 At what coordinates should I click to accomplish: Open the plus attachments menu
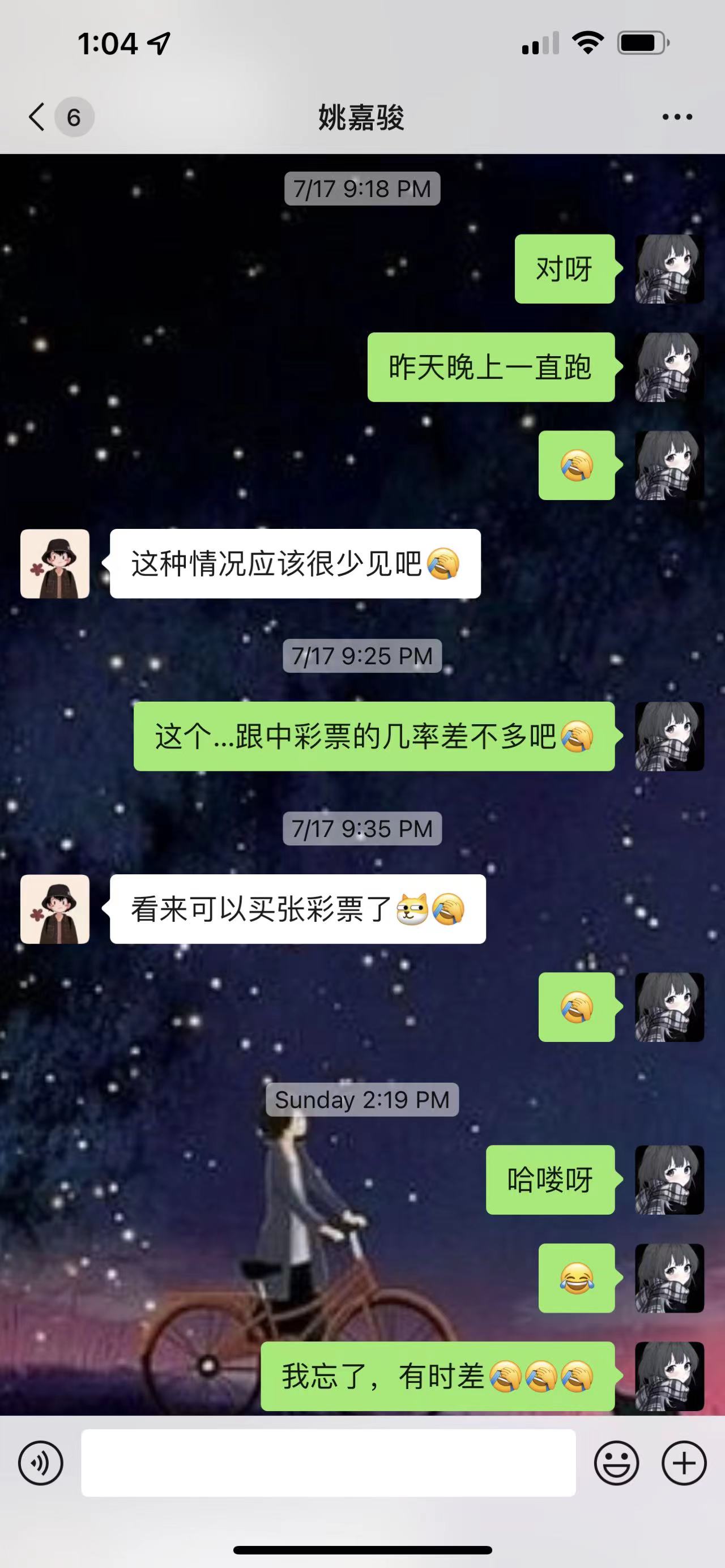(x=684, y=1463)
